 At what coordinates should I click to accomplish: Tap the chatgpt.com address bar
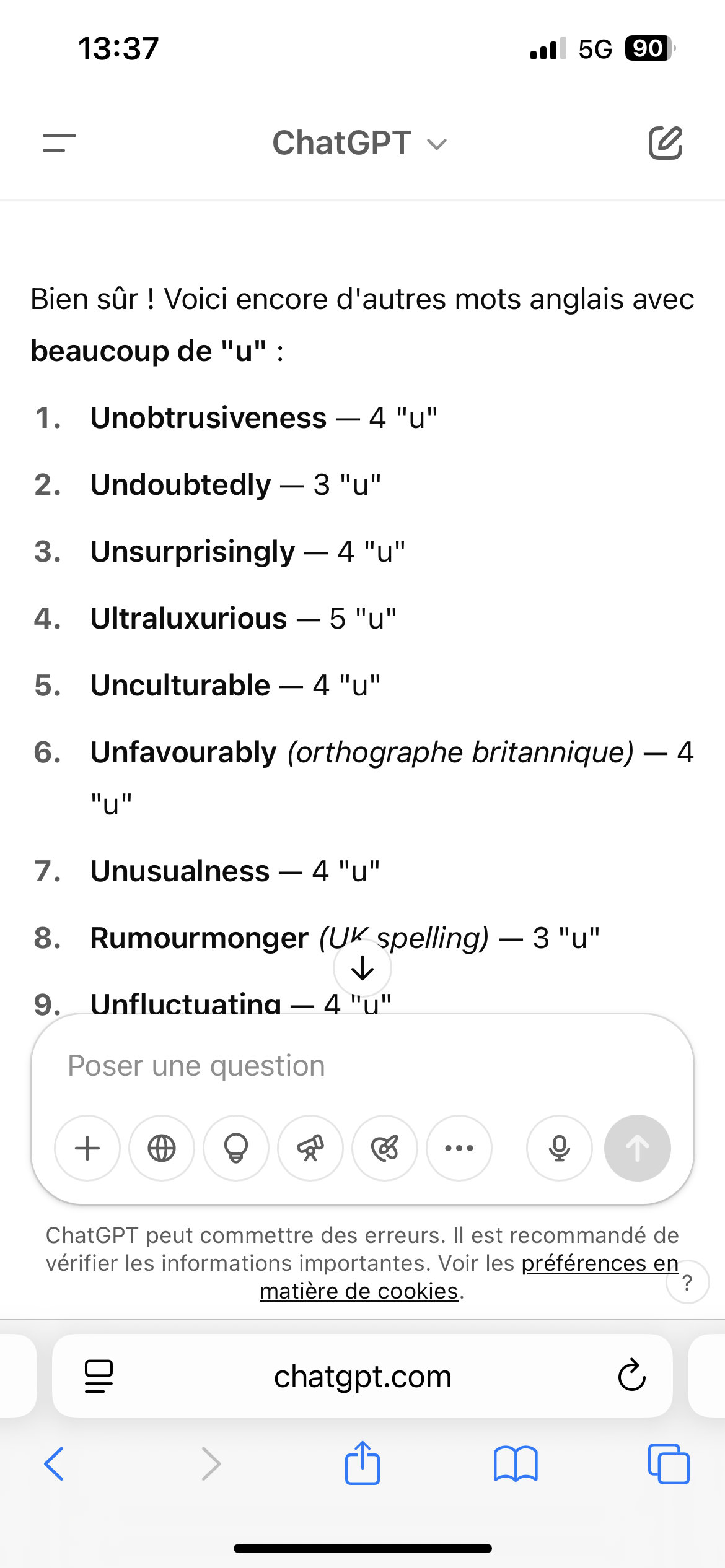pos(362,1376)
